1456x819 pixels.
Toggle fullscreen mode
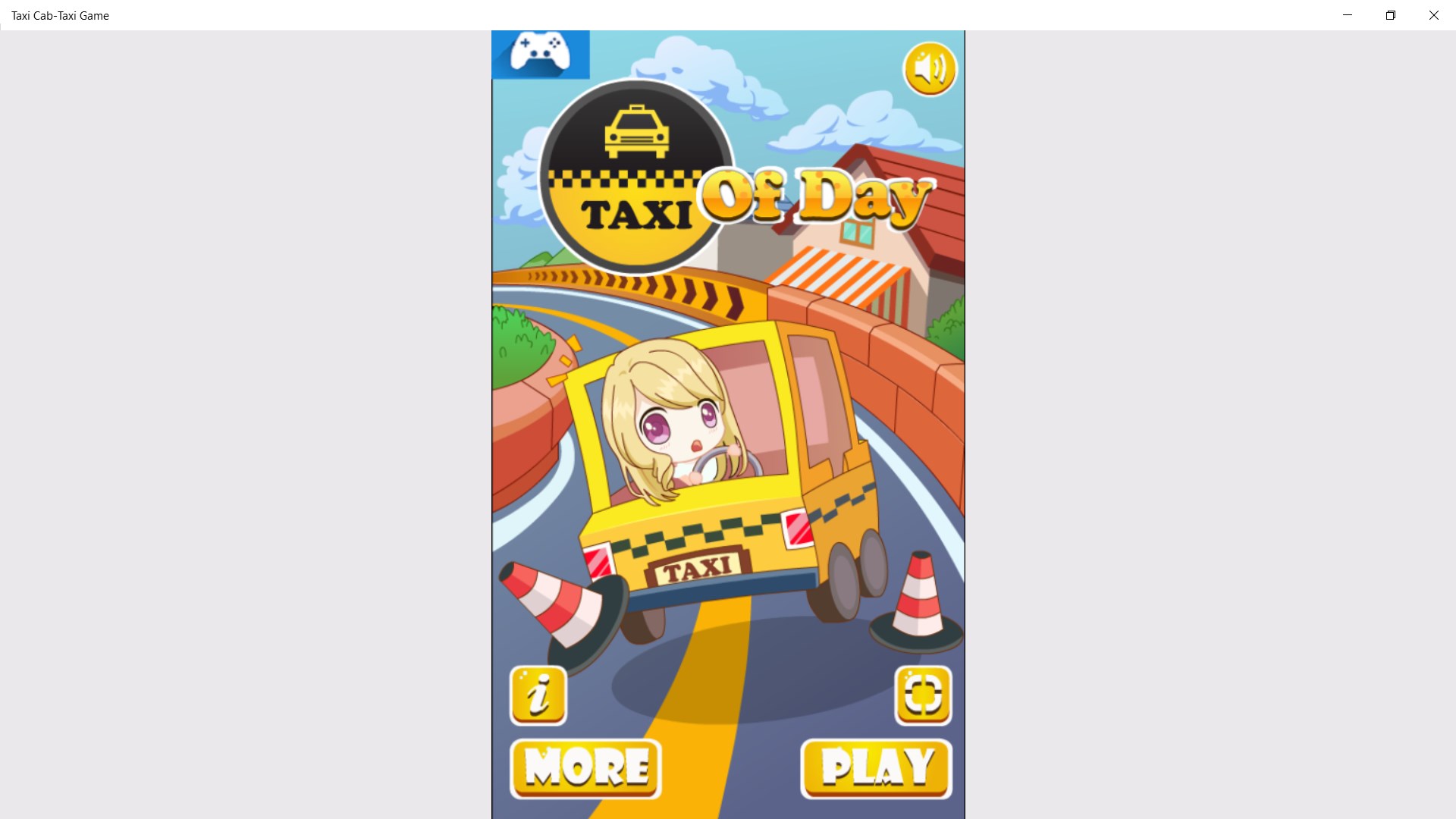pyautogui.click(x=923, y=695)
